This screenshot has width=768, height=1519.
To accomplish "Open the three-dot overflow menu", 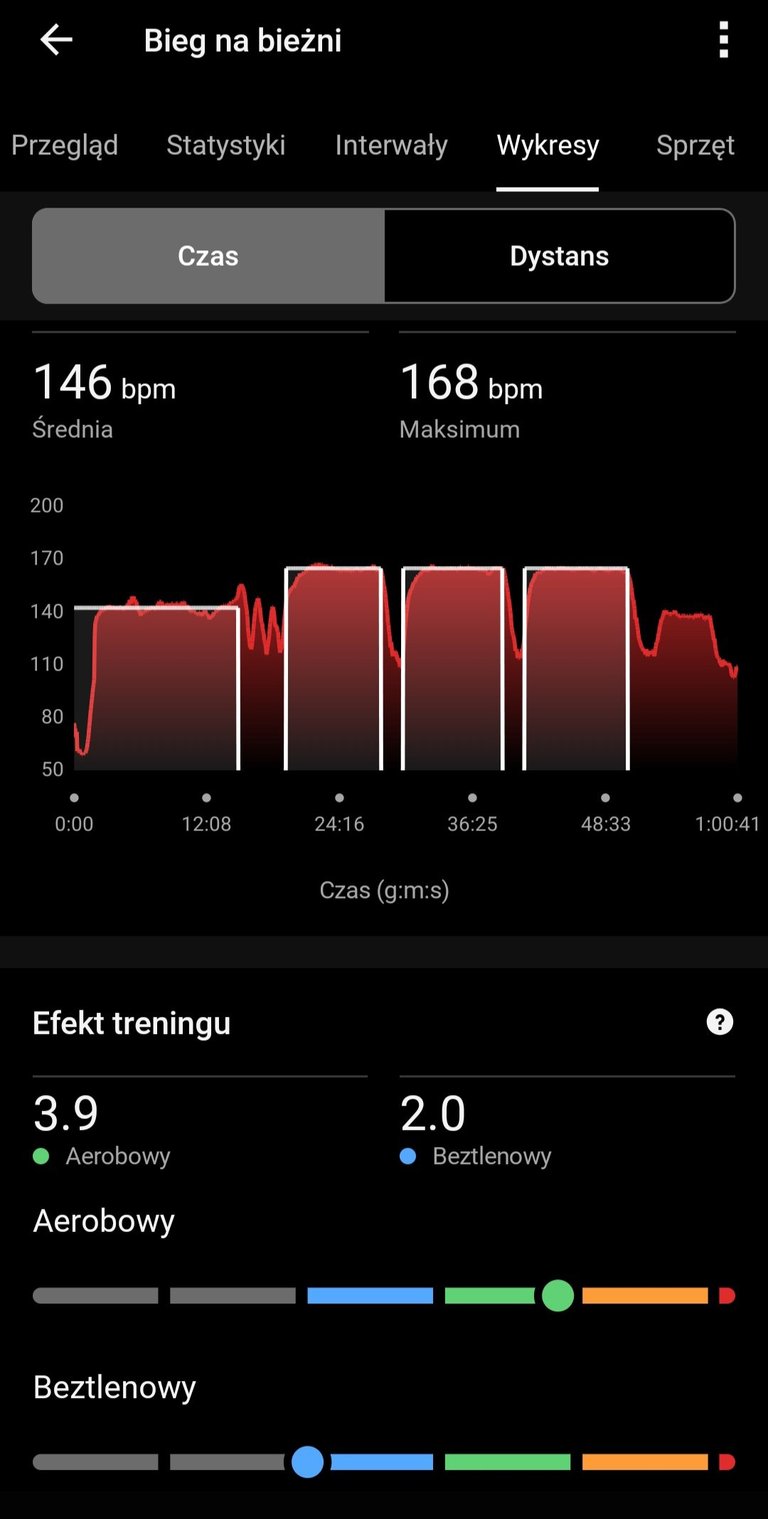I will tap(723, 41).
